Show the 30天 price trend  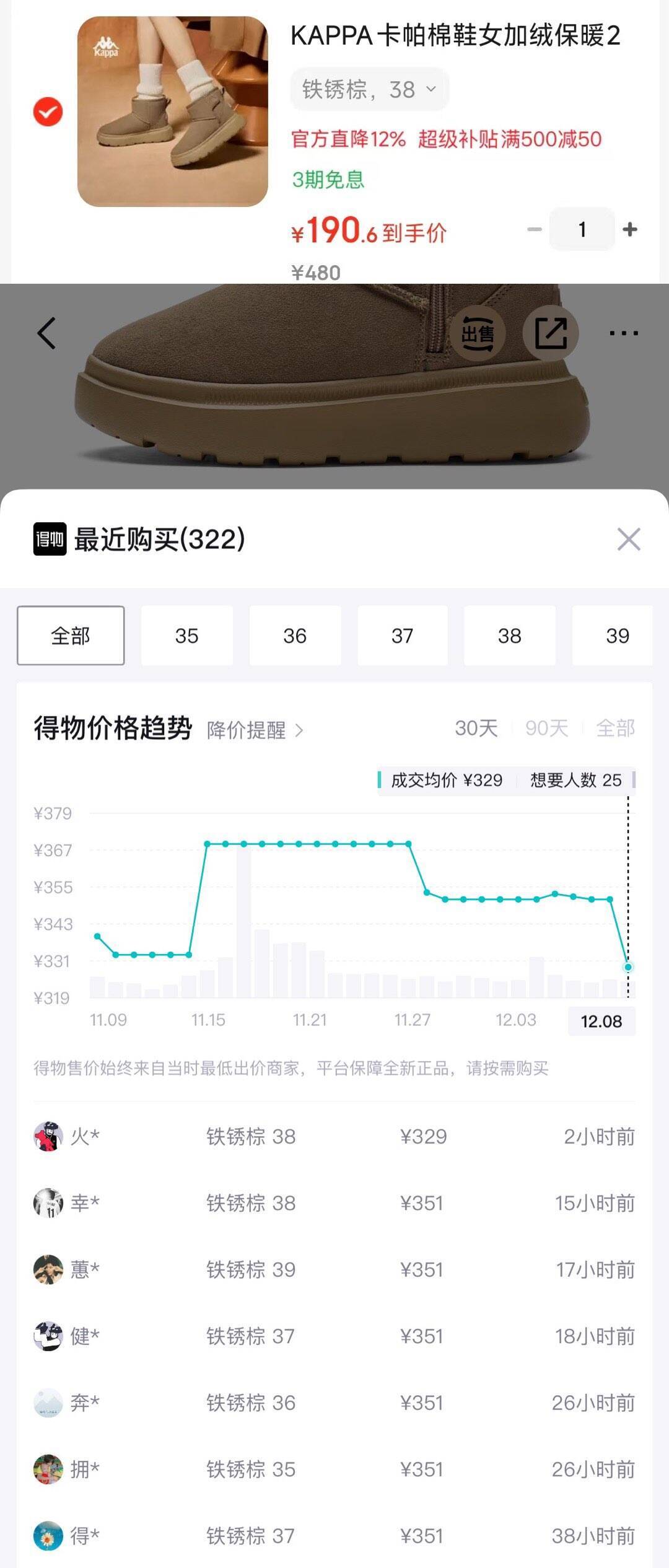pyautogui.click(x=476, y=729)
